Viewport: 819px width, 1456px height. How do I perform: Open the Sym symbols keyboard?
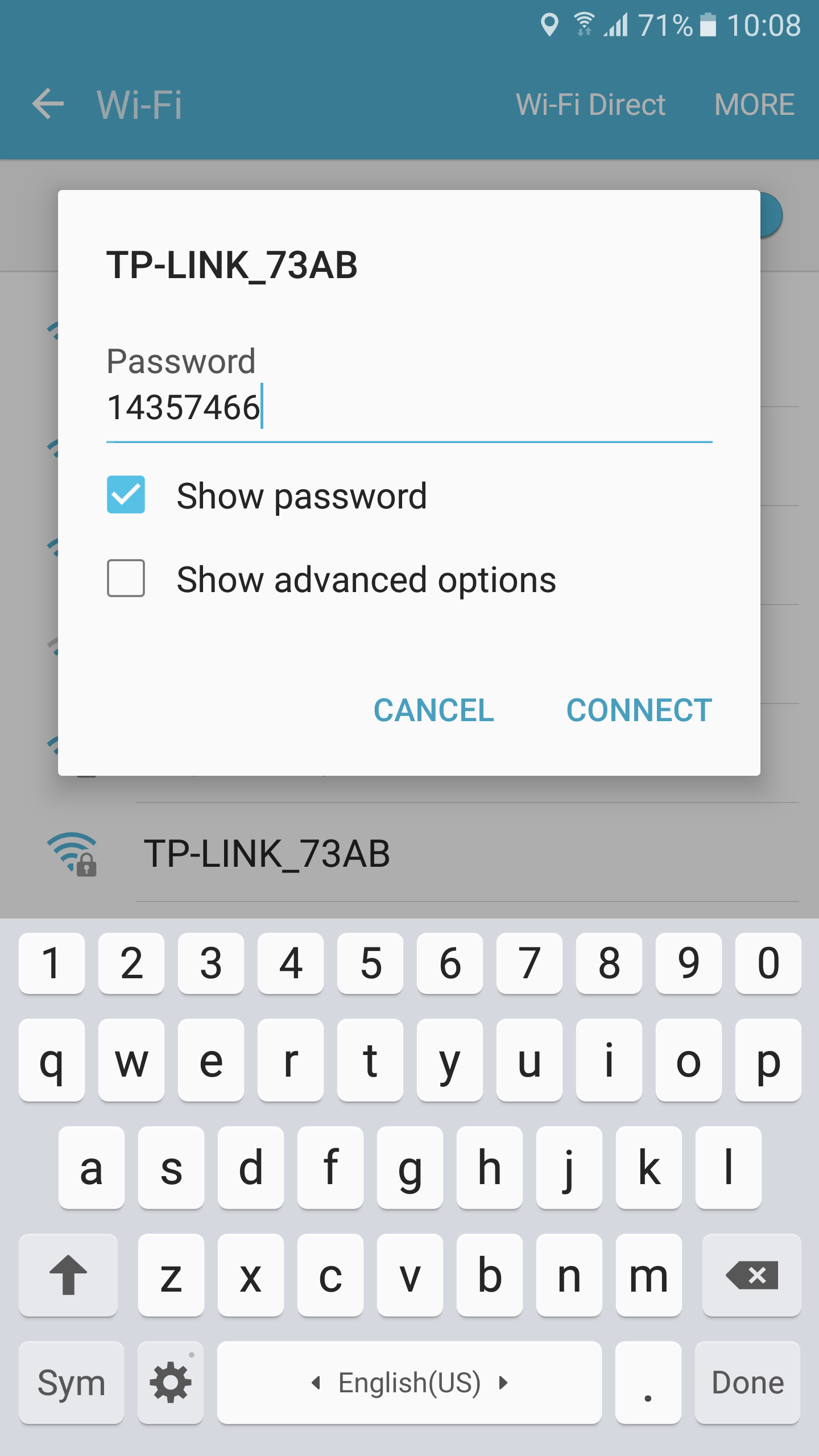click(x=71, y=1383)
